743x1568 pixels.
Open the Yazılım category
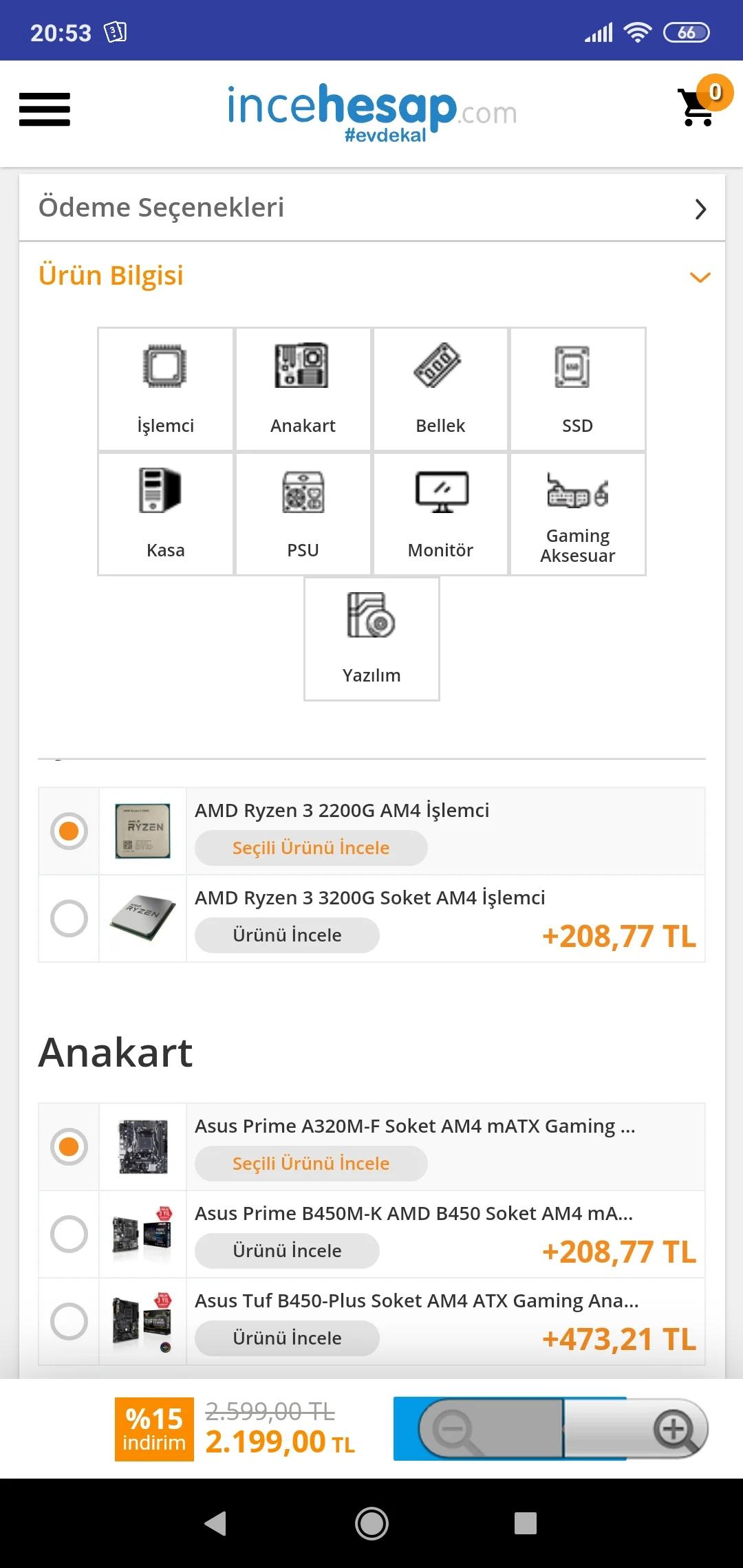[371, 639]
